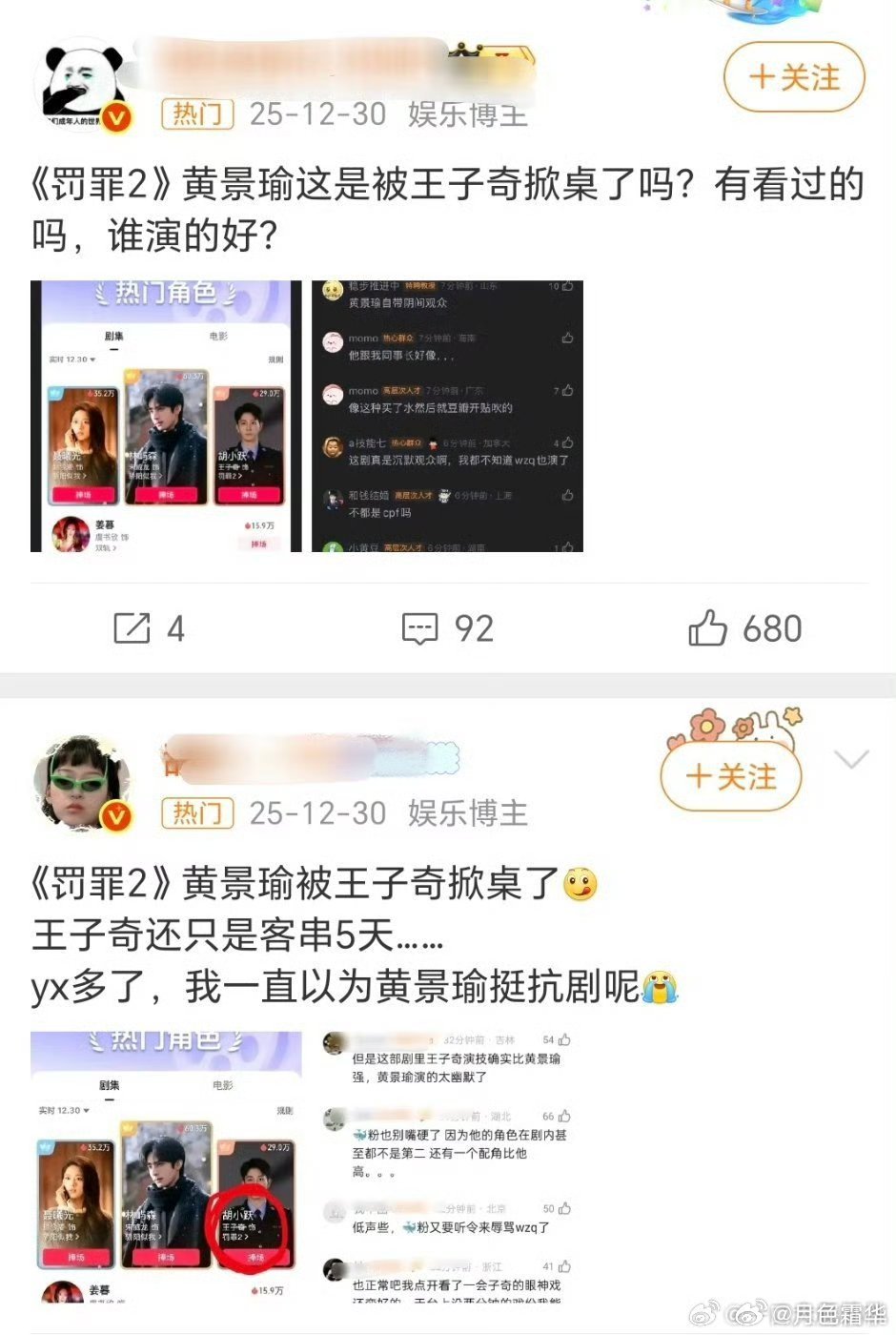Viewport: 896px width, 1335px height.
Task: Click the orange 热门 badge on first post
Action: click(x=197, y=114)
